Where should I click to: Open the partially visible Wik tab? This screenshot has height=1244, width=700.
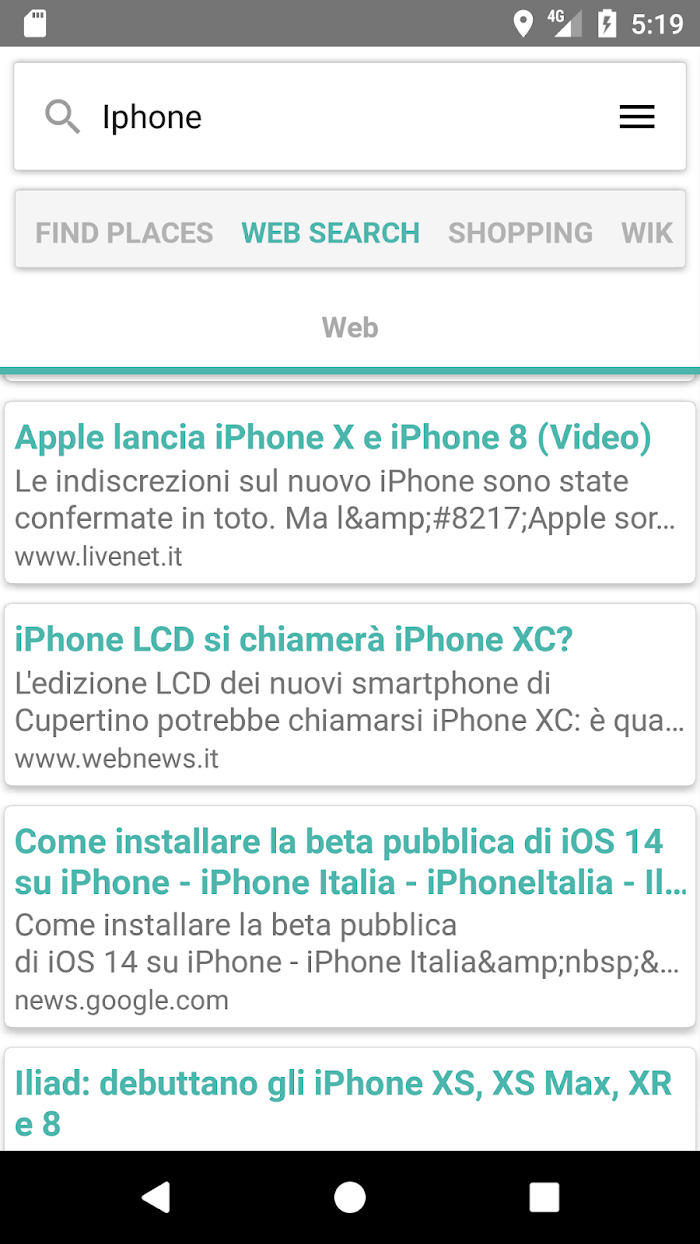click(647, 233)
